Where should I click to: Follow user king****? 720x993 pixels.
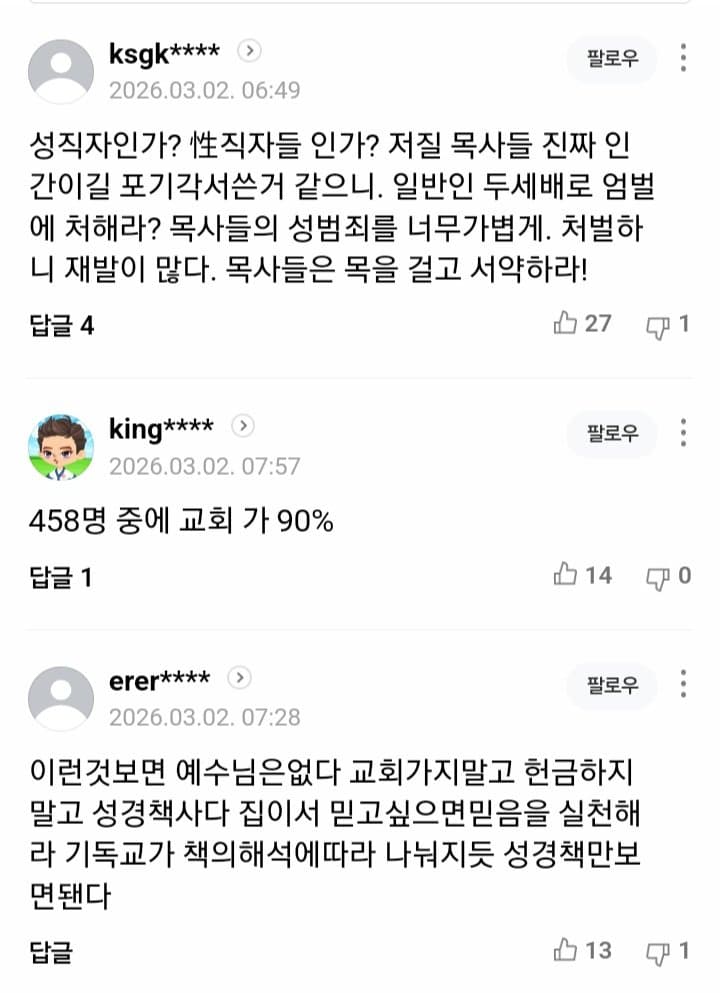[x=612, y=434]
